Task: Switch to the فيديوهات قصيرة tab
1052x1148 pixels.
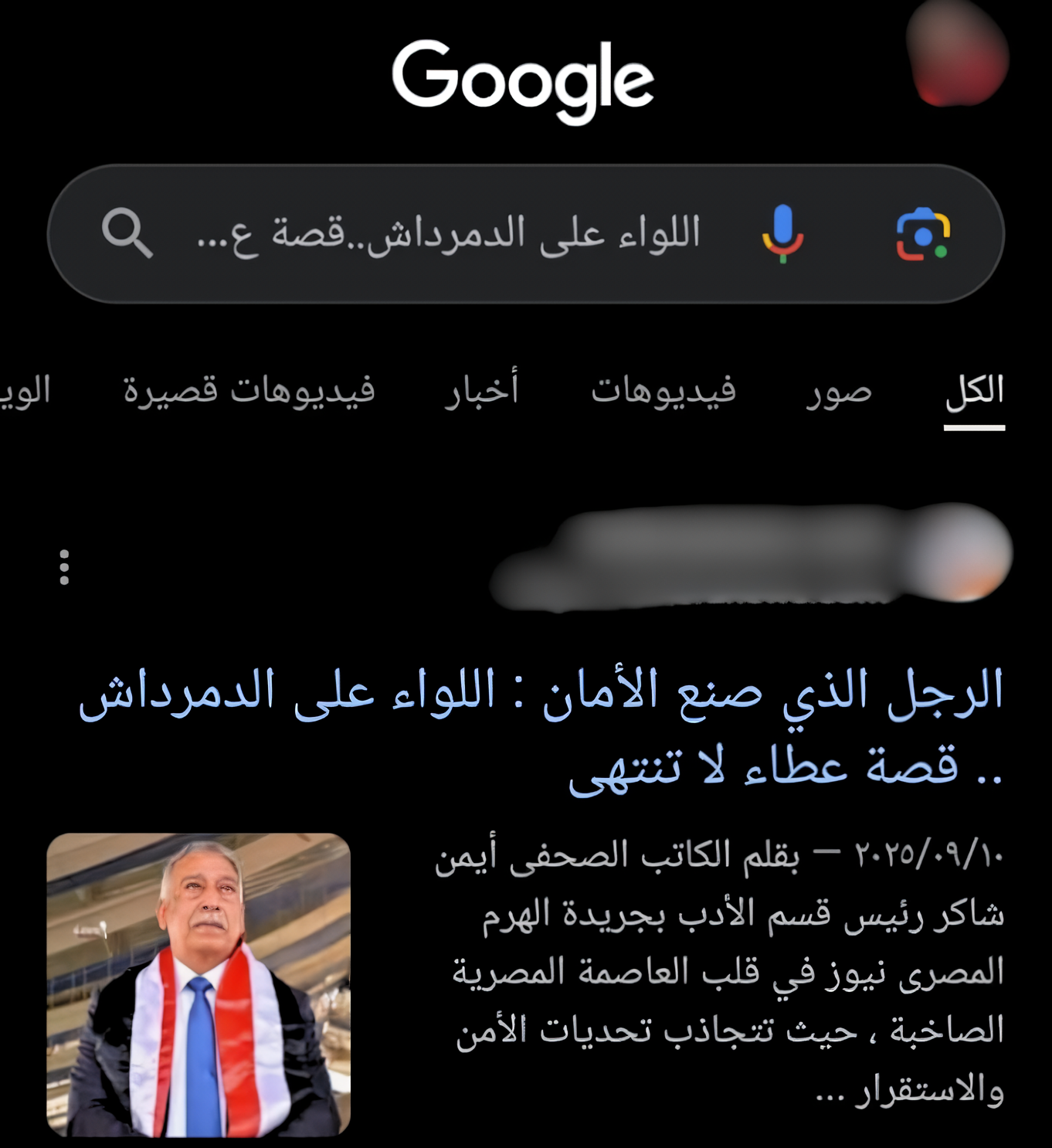Action: 249,391
